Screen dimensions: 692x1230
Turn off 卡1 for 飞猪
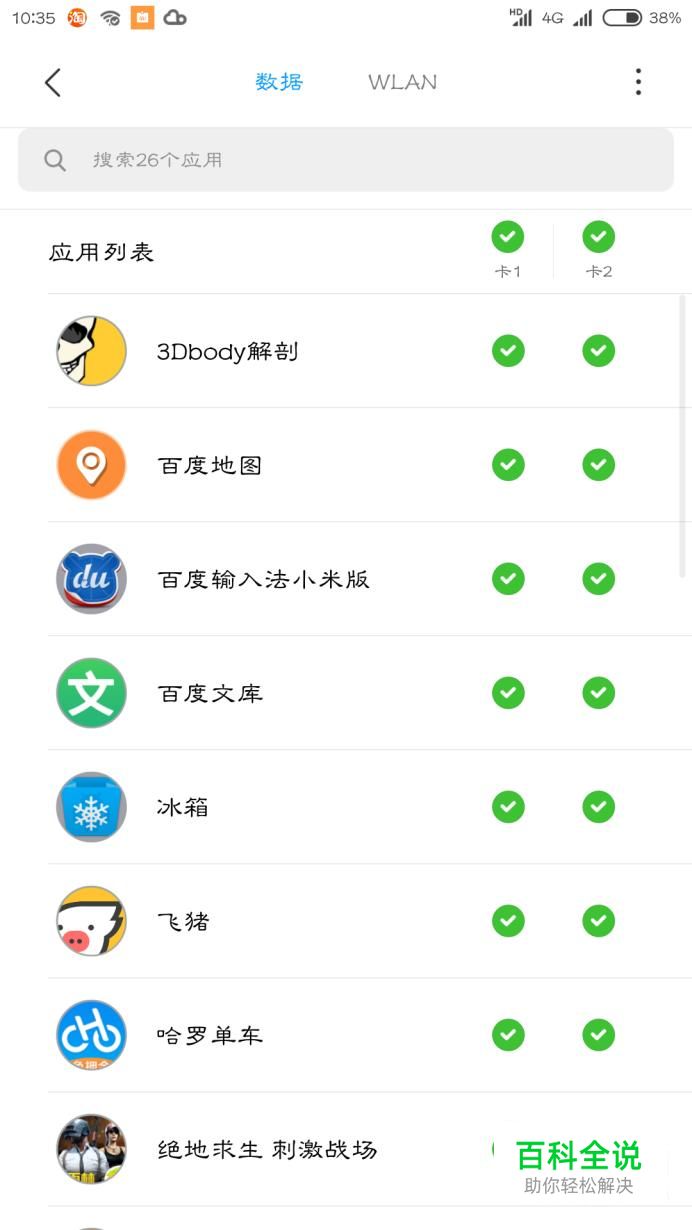tap(508, 921)
